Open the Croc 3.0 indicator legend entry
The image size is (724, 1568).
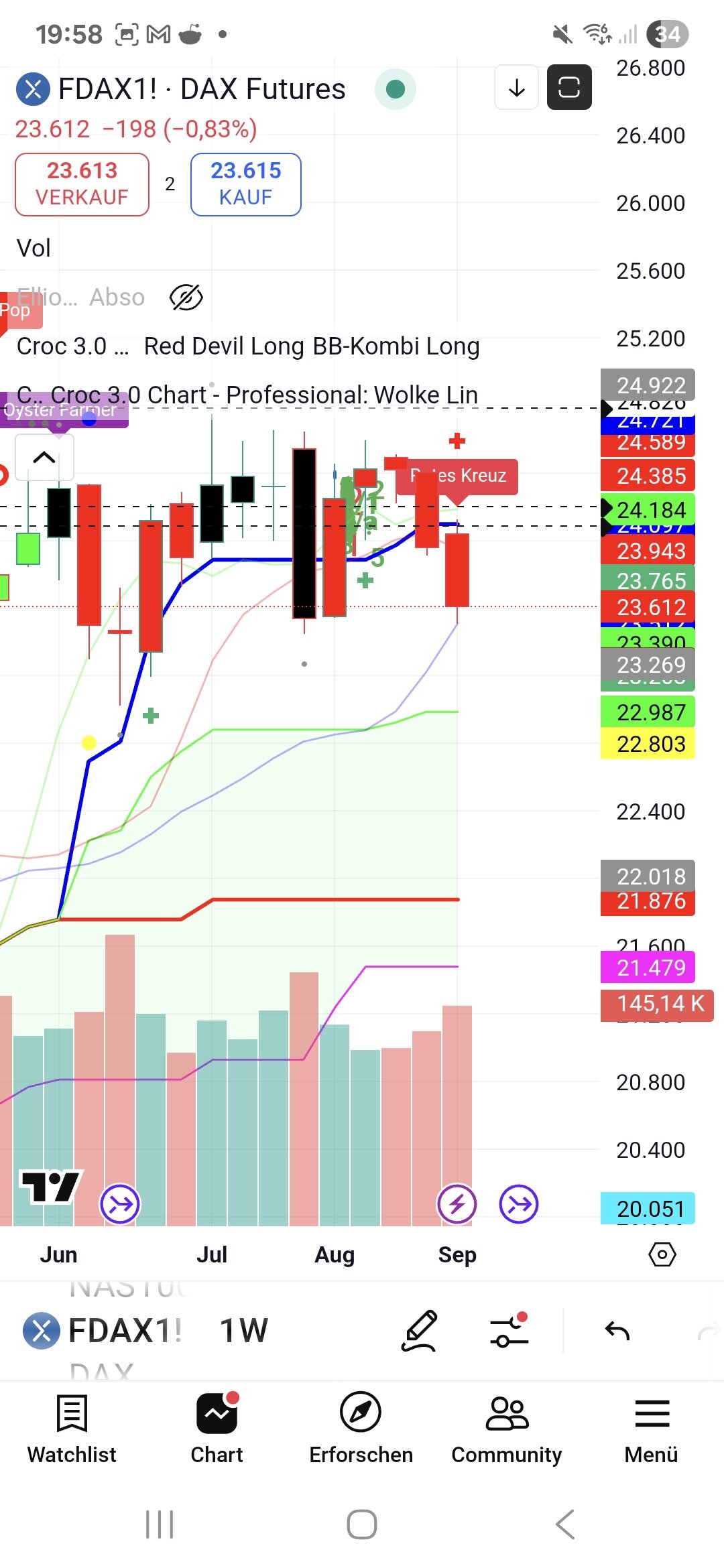click(72, 346)
